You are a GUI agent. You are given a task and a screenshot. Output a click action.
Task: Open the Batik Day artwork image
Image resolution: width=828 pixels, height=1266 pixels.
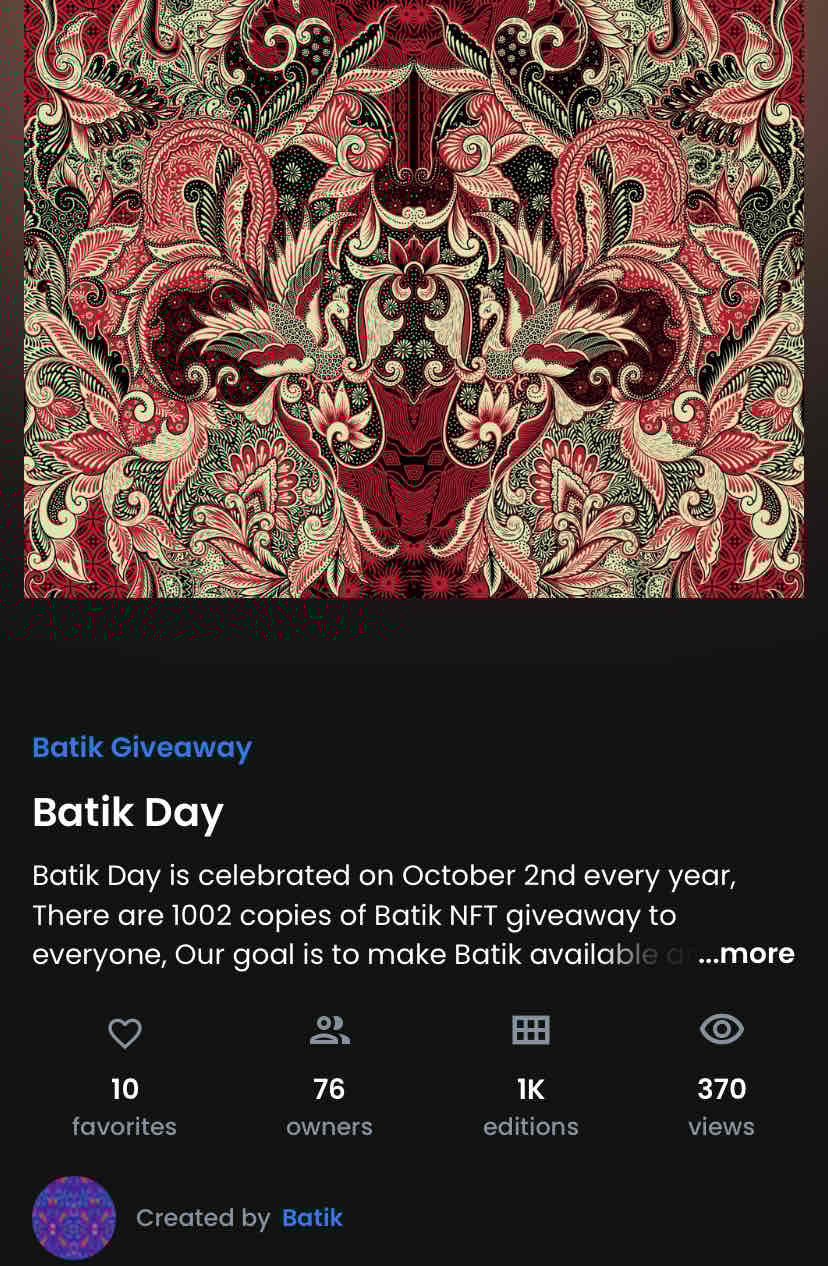pos(414,300)
